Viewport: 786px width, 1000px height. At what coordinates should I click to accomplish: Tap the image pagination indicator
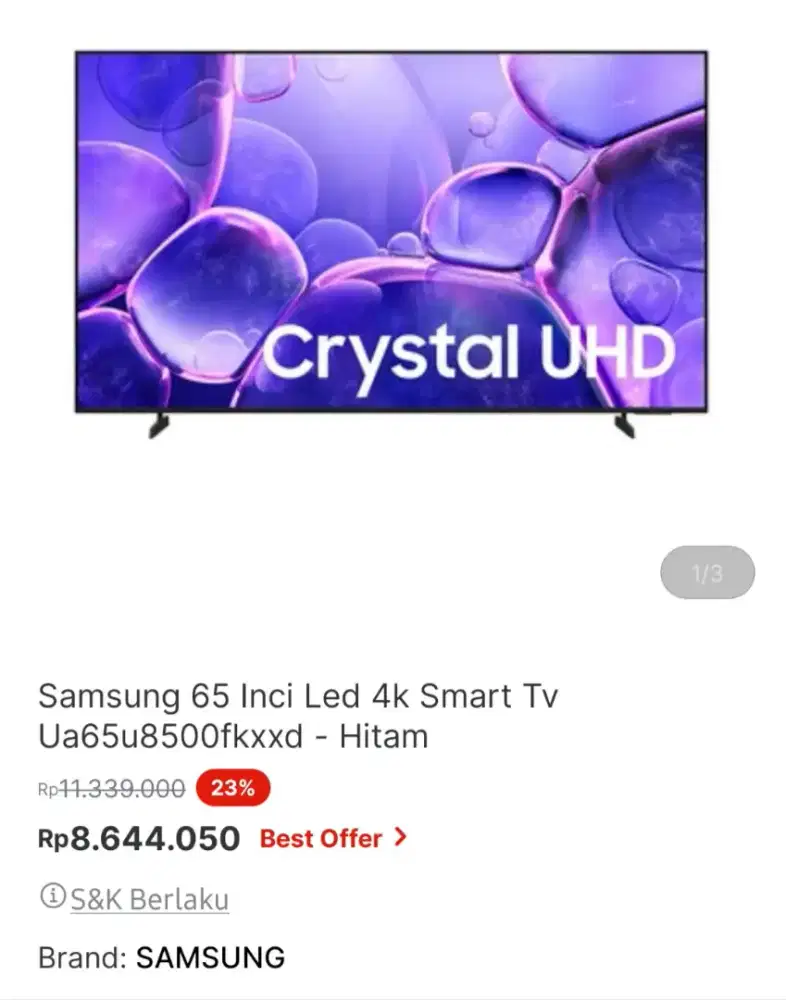coord(707,573)
